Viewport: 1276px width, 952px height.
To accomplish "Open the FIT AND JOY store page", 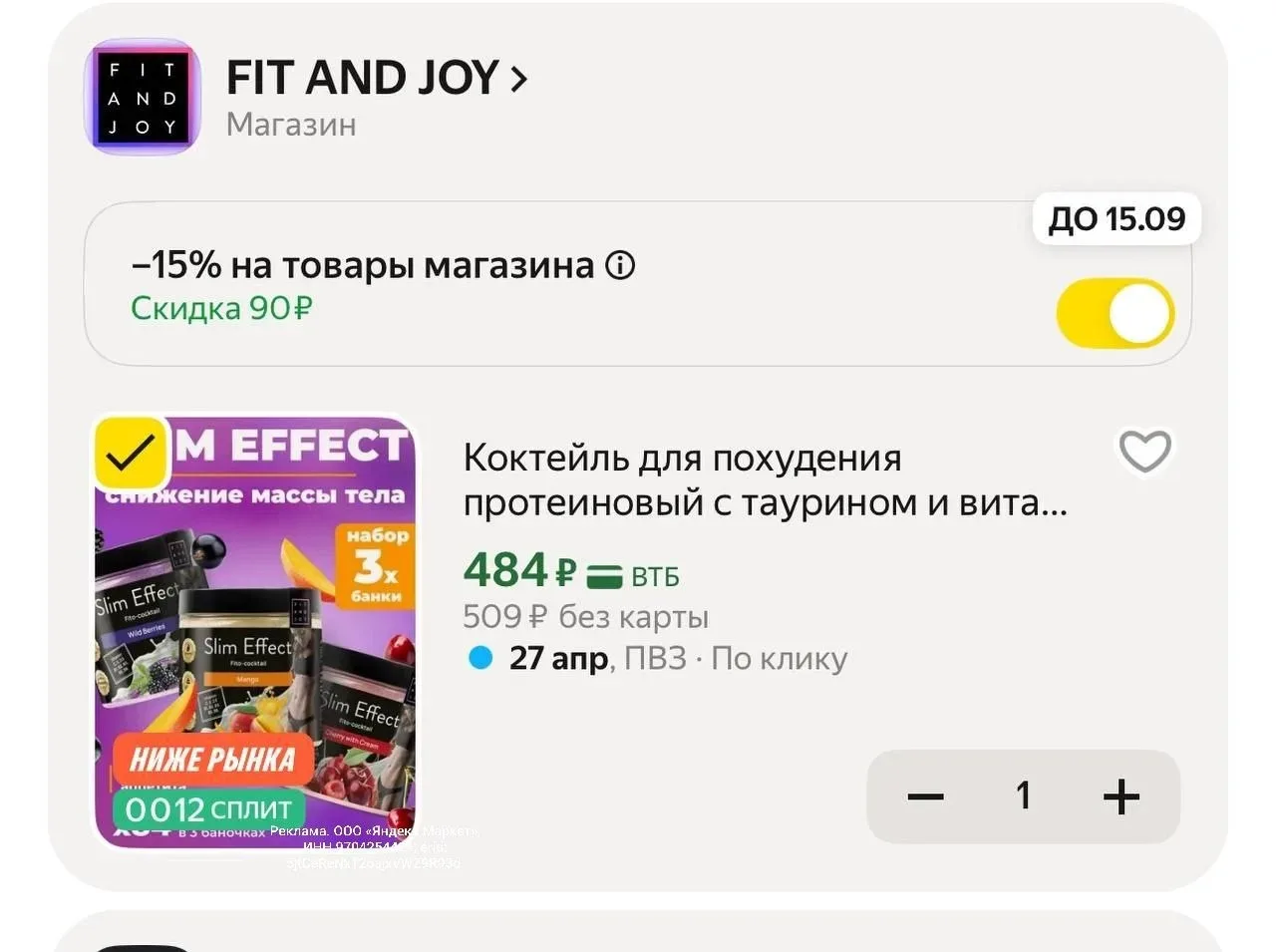I will coord(377,79).
